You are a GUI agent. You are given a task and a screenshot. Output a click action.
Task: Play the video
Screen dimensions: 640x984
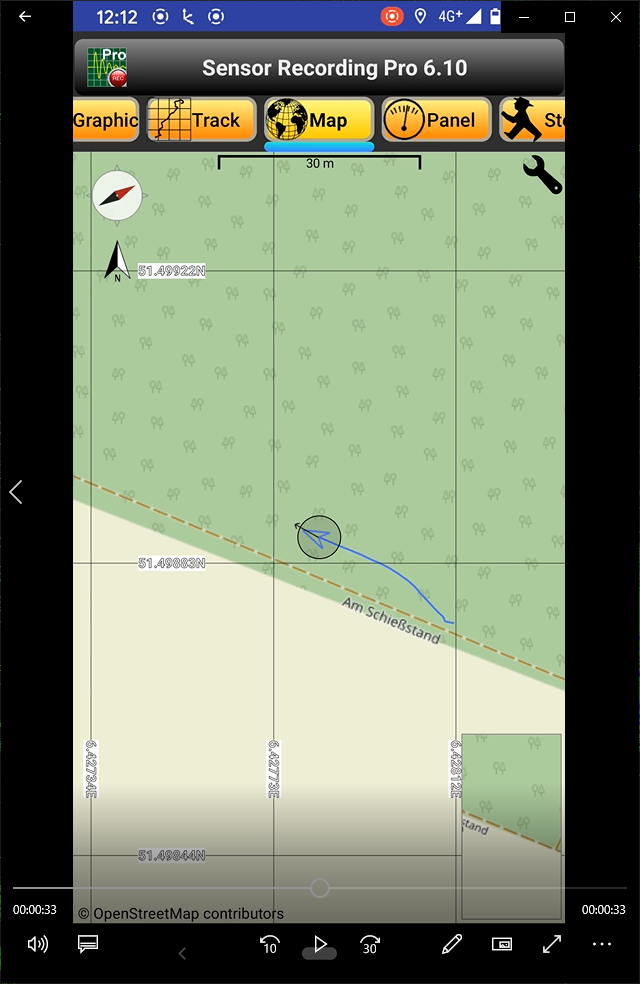point(320,944)
